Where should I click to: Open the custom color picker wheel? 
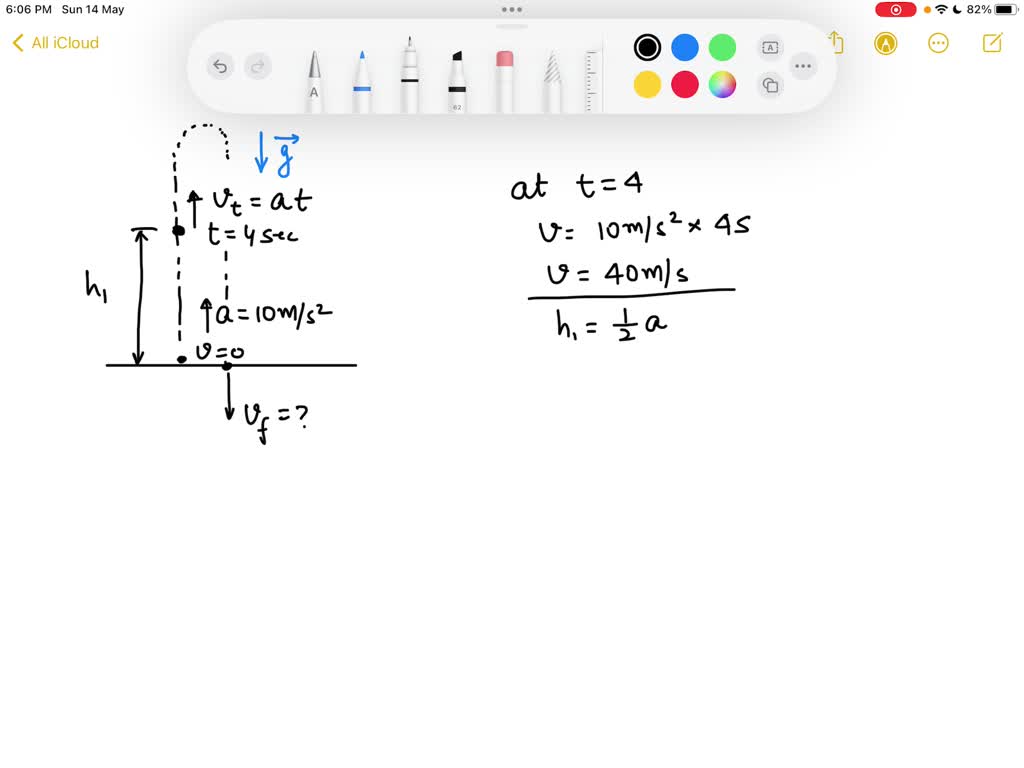point(722,85)
